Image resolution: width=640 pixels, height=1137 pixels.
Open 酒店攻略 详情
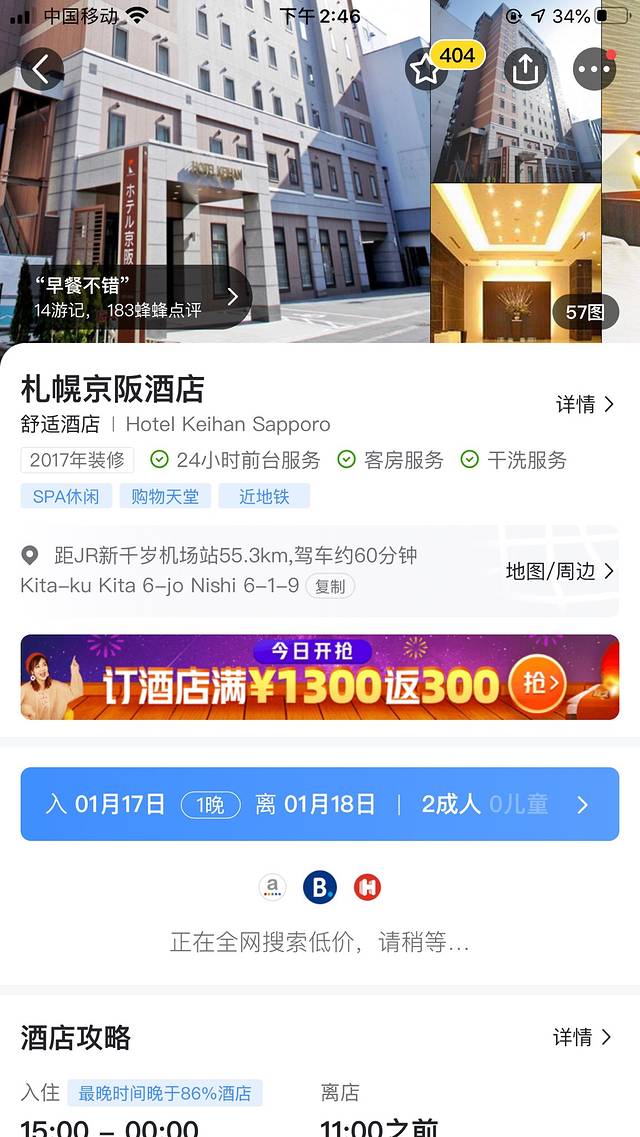point(582,1037)
